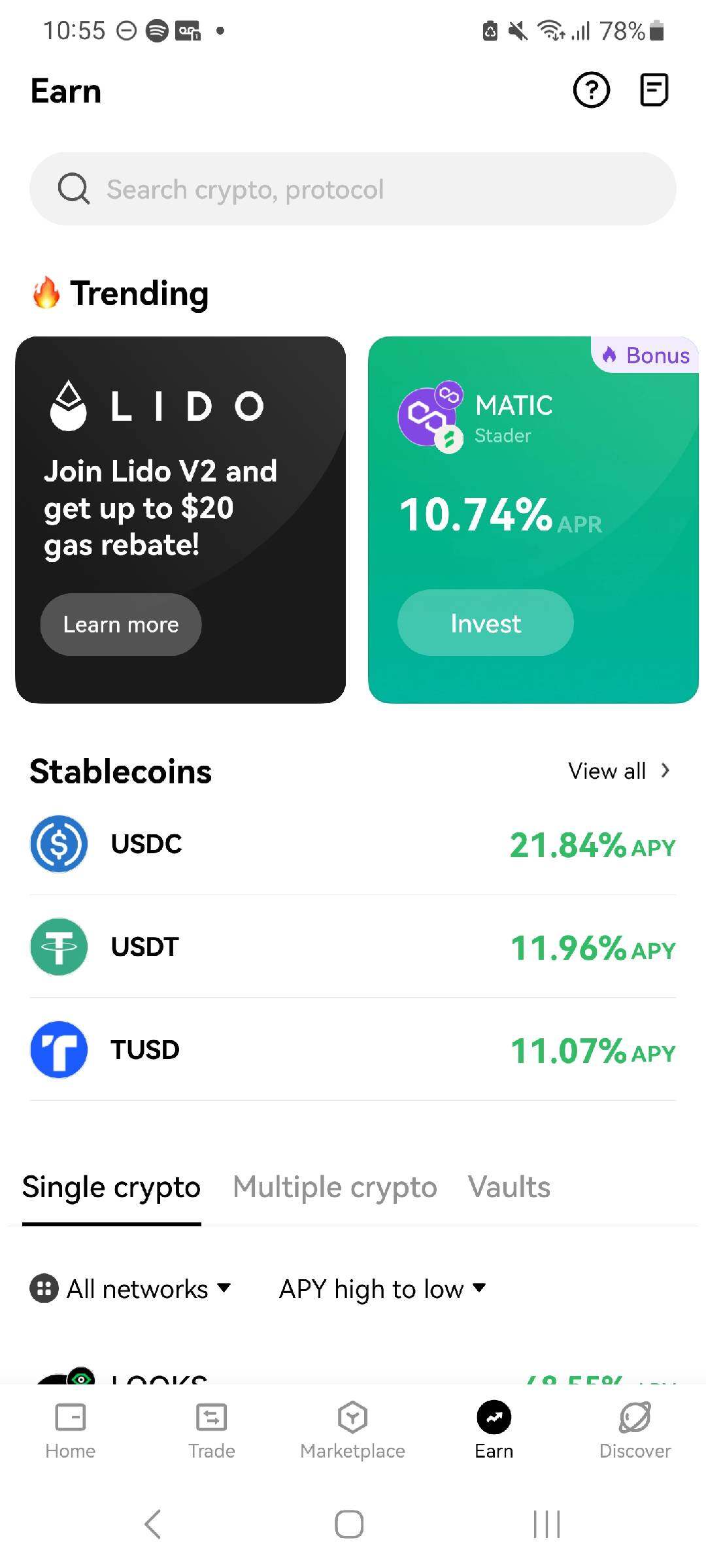Open the help question mark icon
The width and height of the screenshot is (706, 1568).
[591, 90]
